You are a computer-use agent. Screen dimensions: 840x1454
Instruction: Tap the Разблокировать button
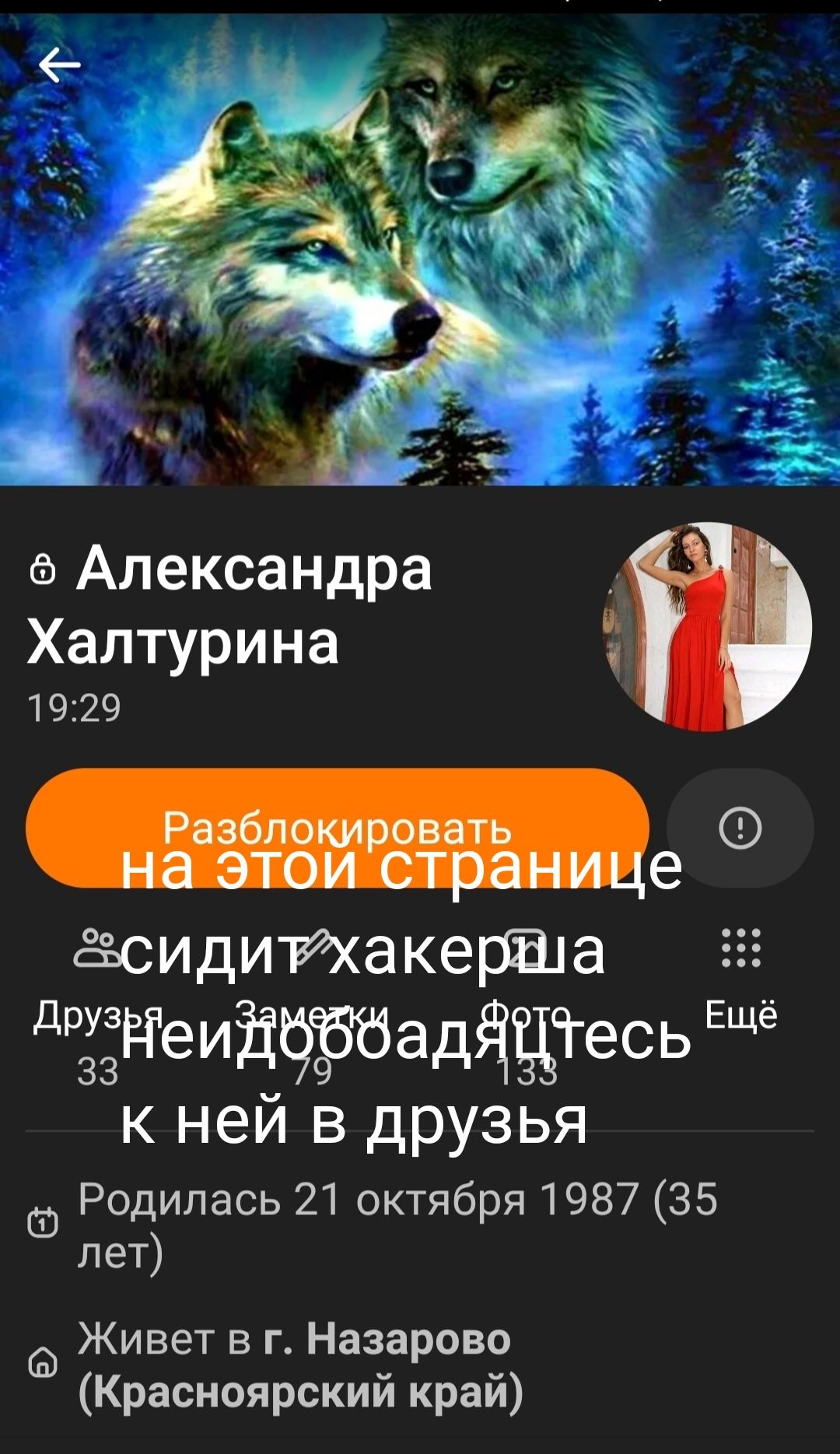(337, 827)
